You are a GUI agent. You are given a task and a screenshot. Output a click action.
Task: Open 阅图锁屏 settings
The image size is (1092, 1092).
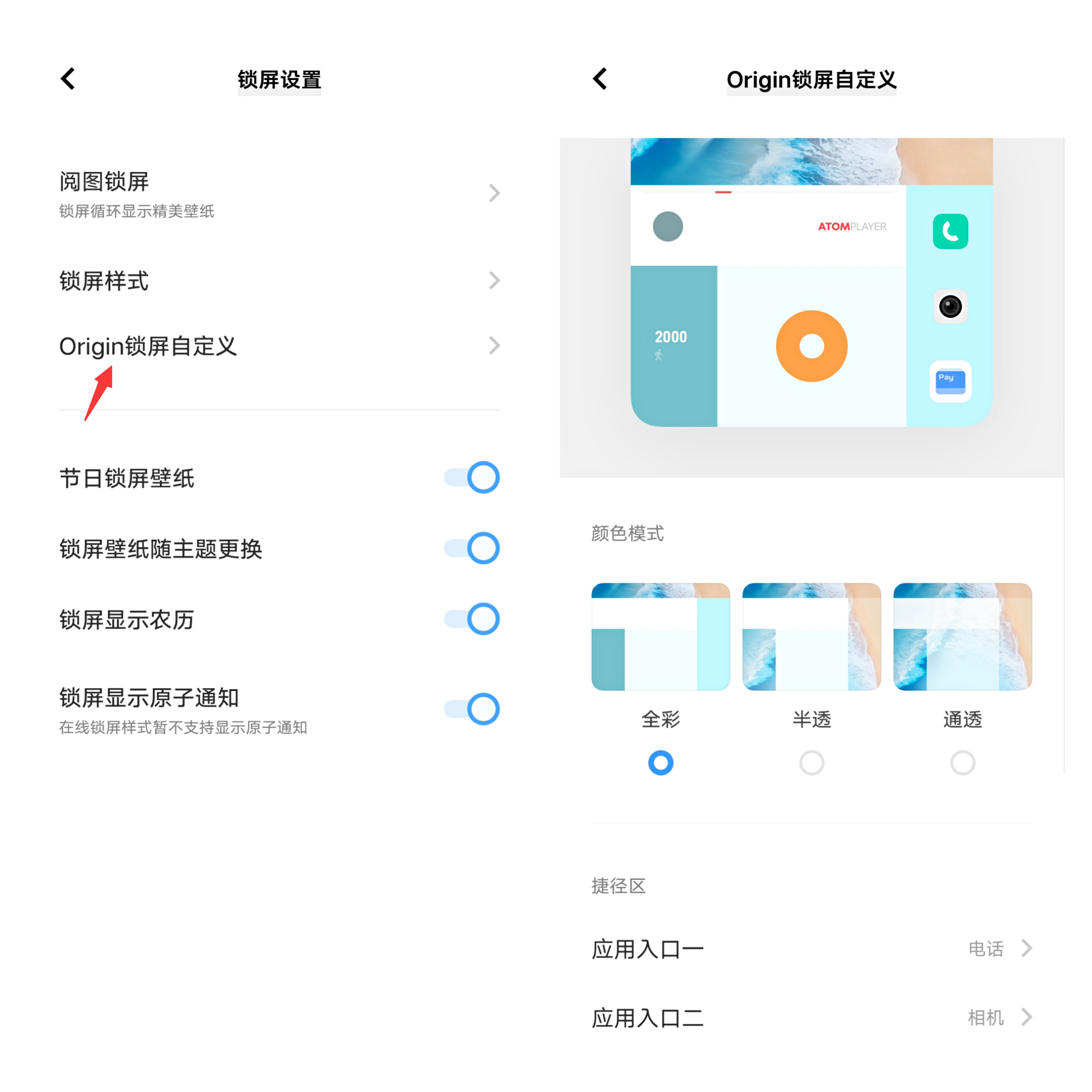click(279, 194)
